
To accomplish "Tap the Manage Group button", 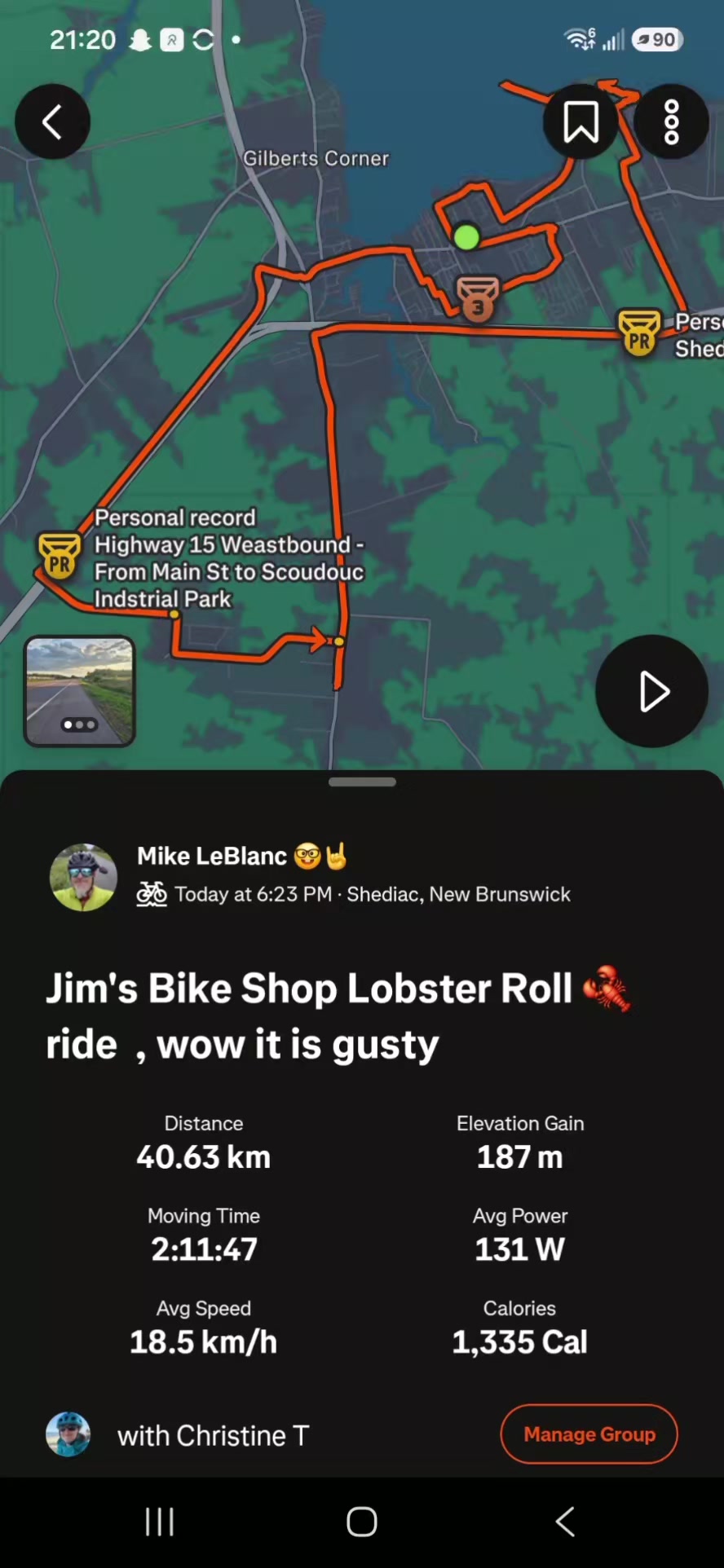I will (589, 1434).
